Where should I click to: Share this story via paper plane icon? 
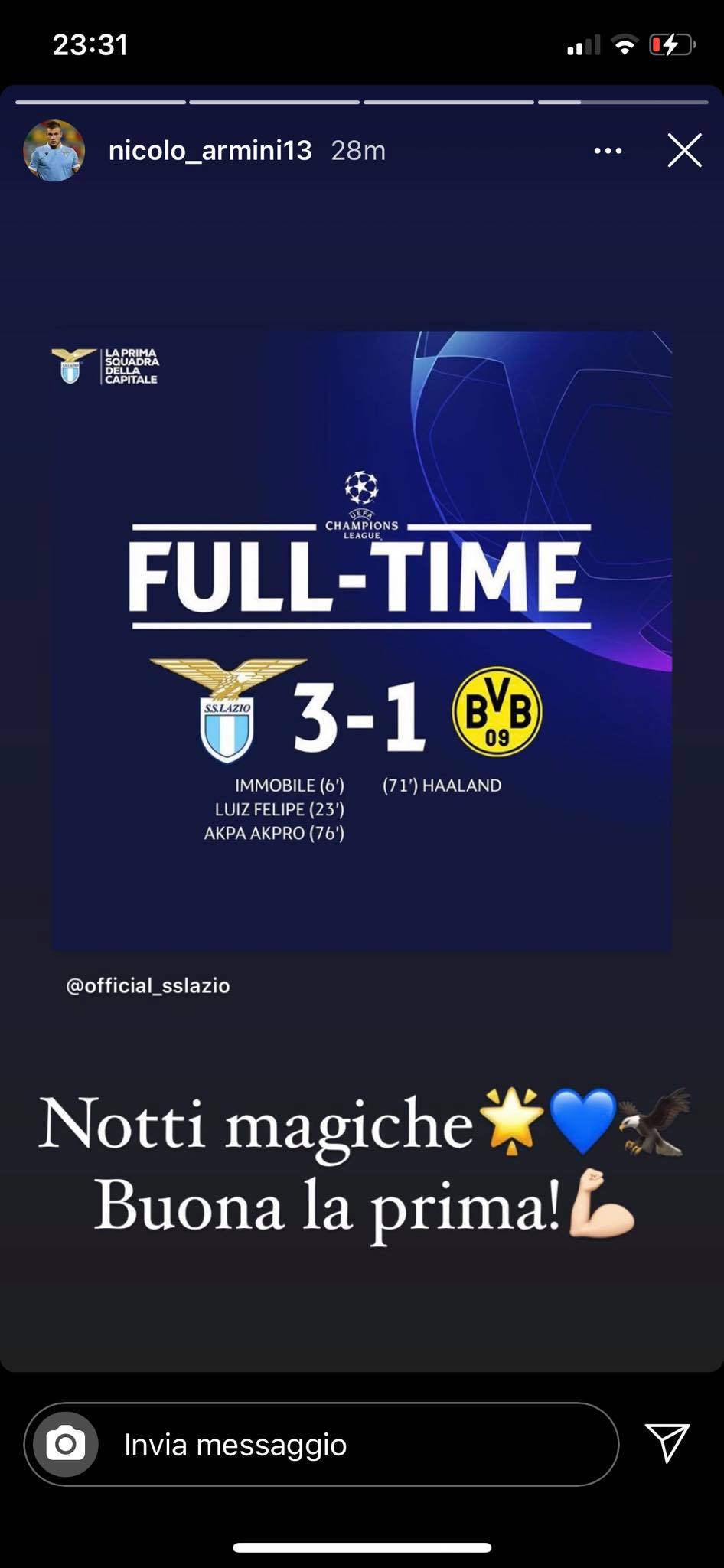pyautogui.click(x=667, y=1444)
